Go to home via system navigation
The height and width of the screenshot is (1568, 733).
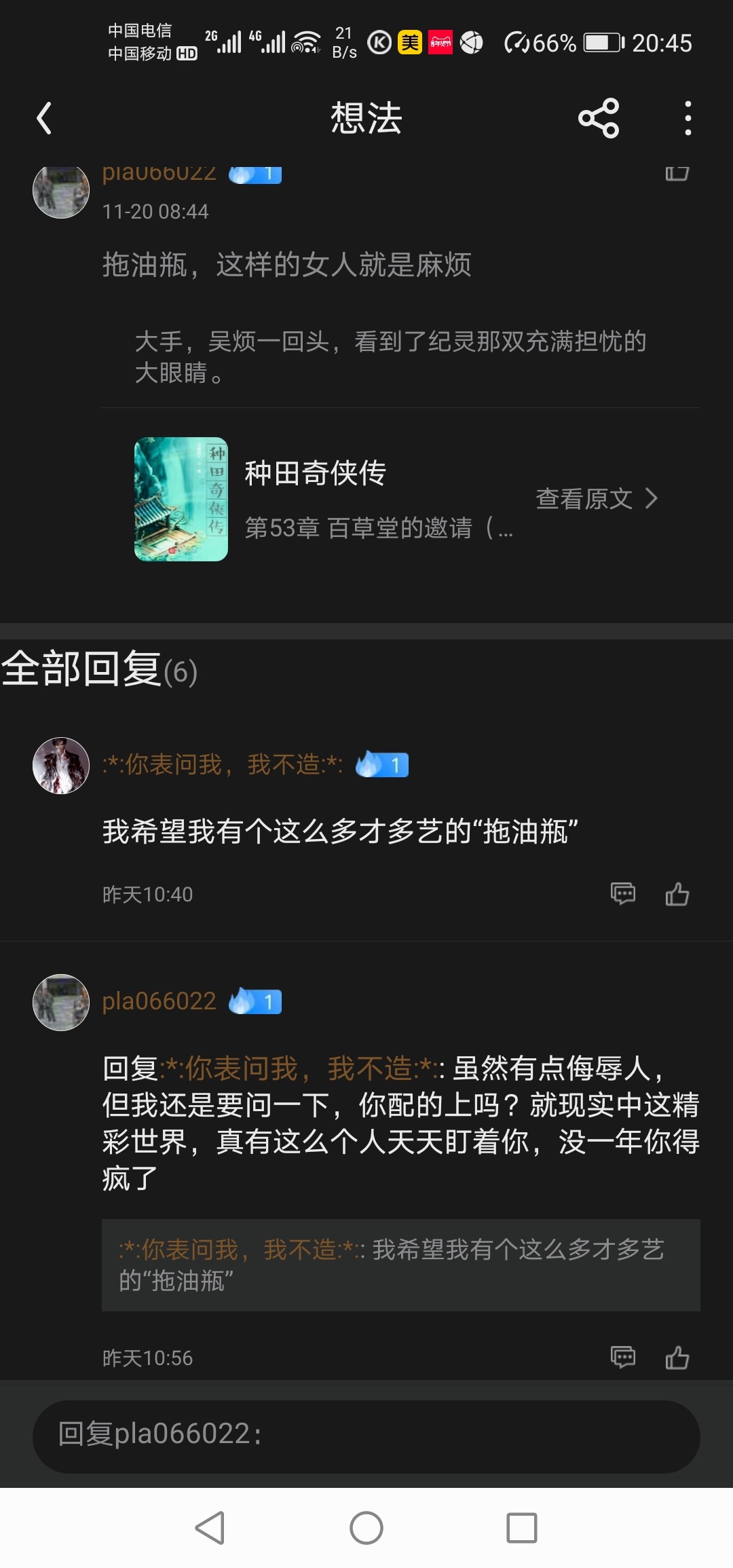[x=366, y=1528]
